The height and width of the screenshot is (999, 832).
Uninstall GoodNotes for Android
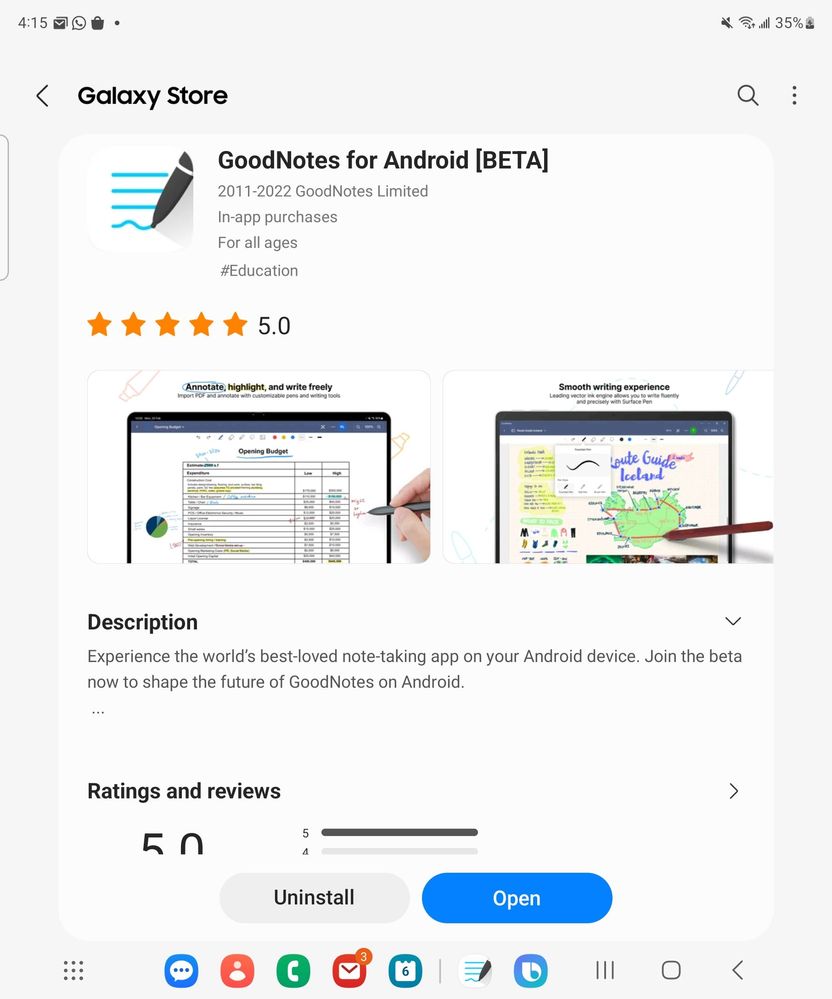tap(314, 897)
